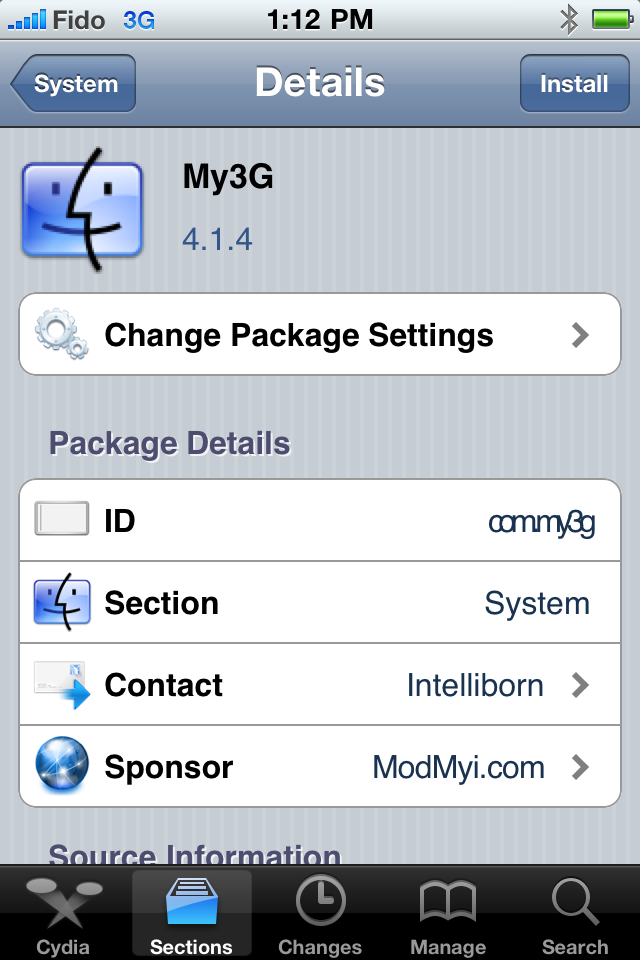The image size is (640, 960).
Task: Open the Manage tab
Action: pyautogui.click(x=447, y=915)
